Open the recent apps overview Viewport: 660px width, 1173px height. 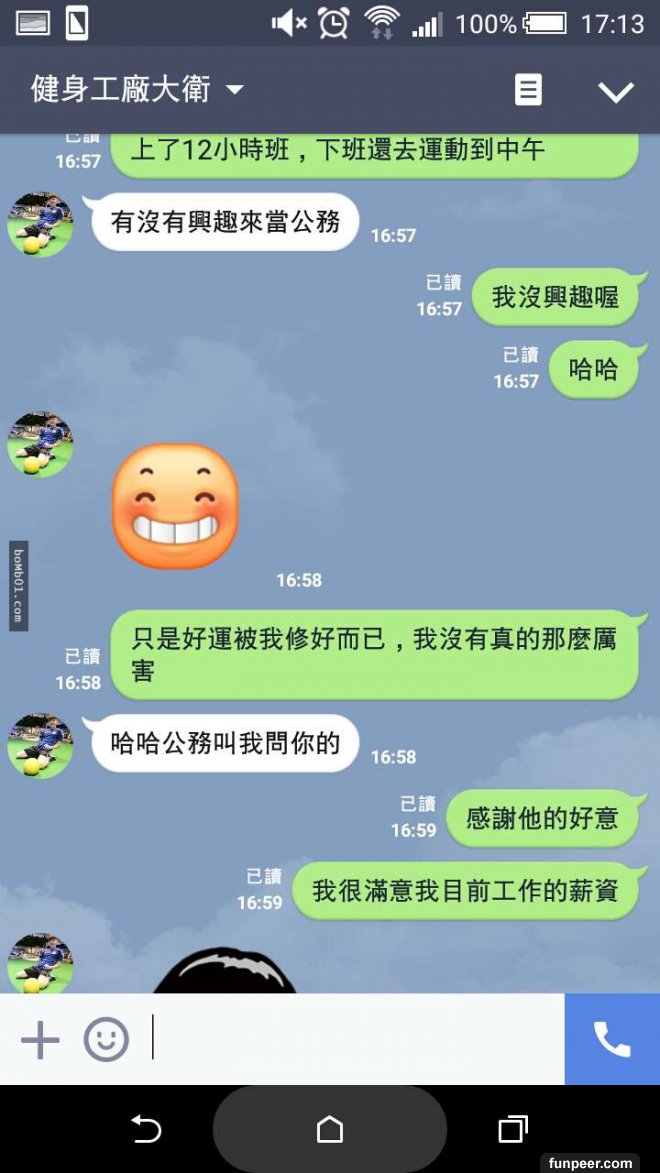[512, 1130]
